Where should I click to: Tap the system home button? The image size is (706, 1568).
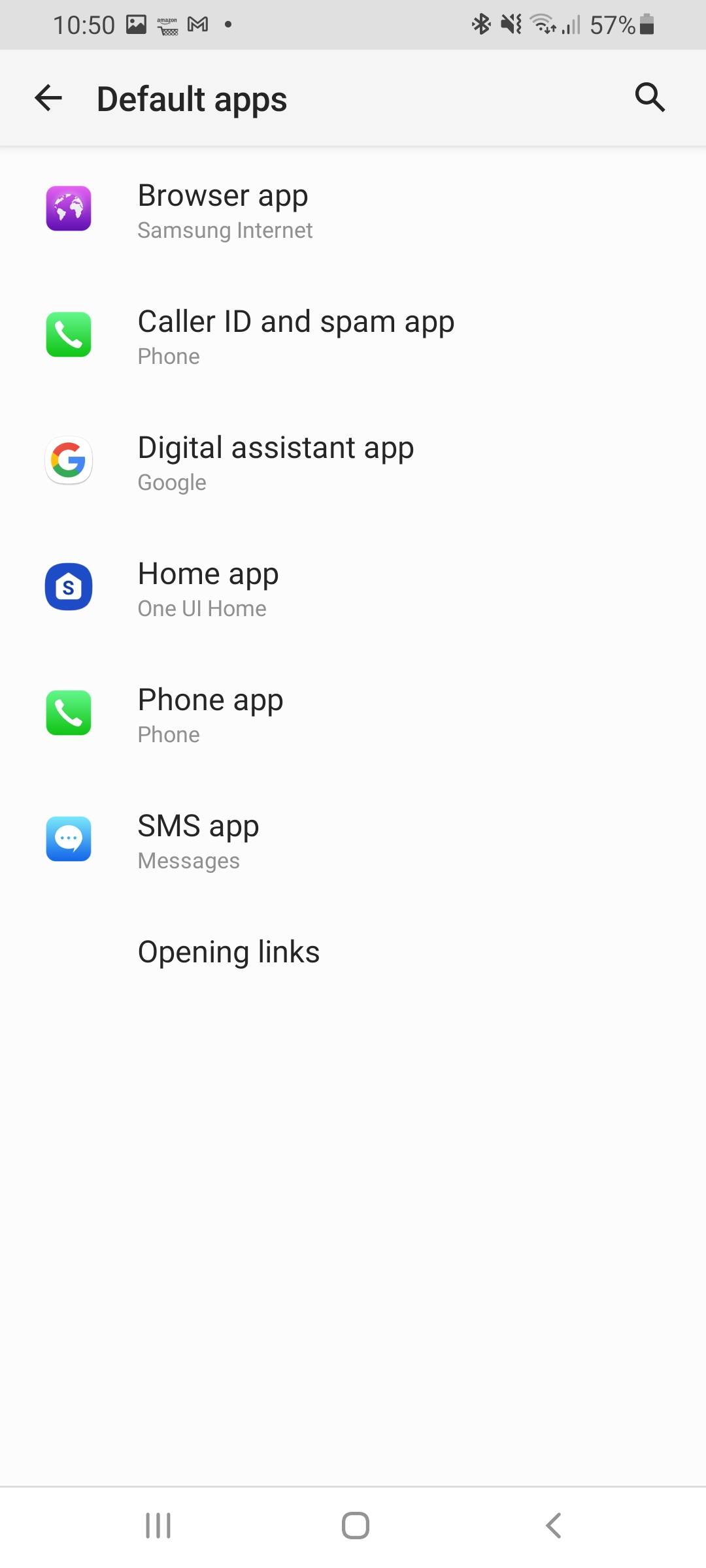[x=355, y=1526]
